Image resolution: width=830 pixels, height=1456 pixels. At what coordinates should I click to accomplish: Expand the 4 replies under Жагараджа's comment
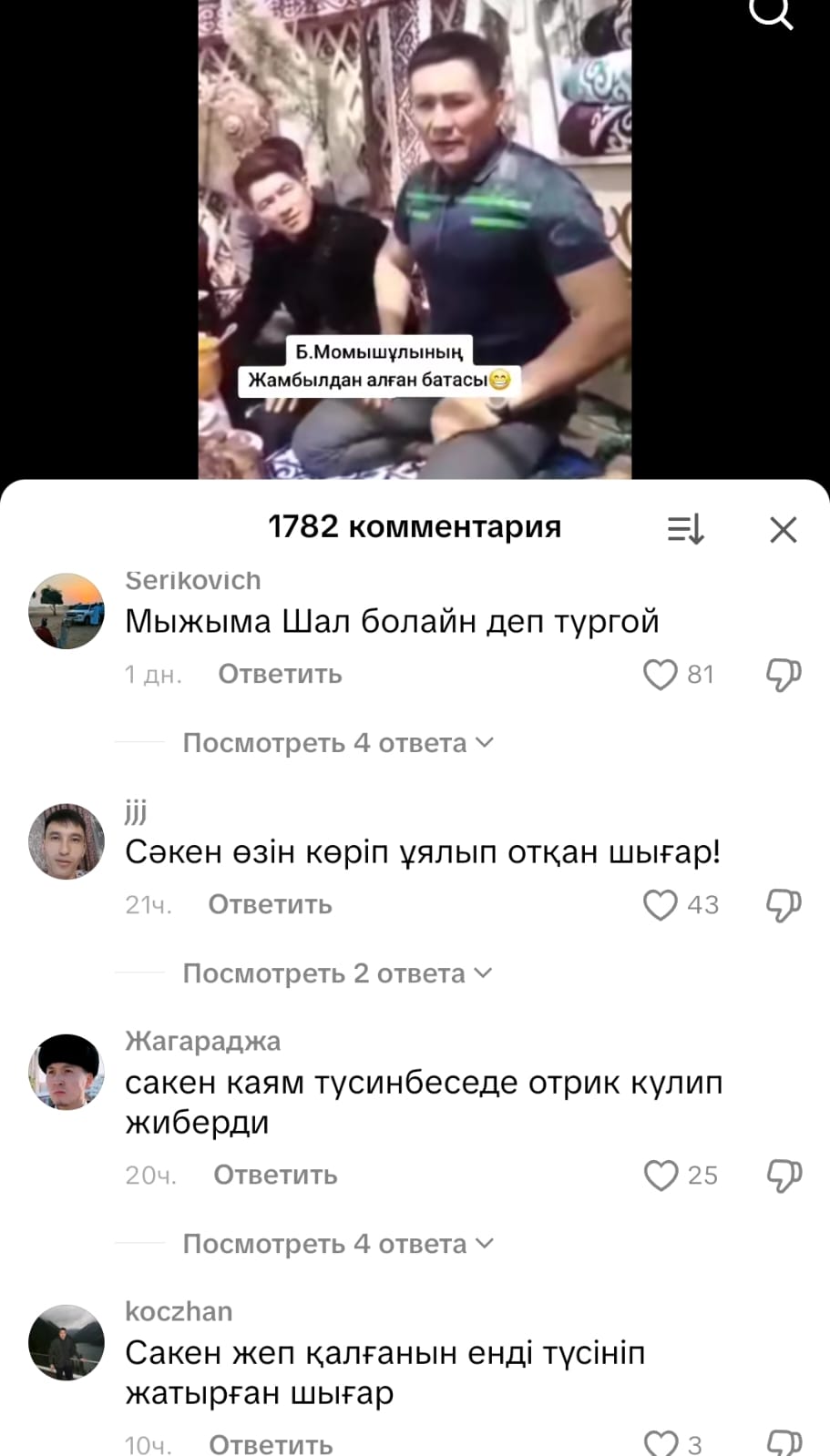pyautogui.click(x=337, y=1243)
